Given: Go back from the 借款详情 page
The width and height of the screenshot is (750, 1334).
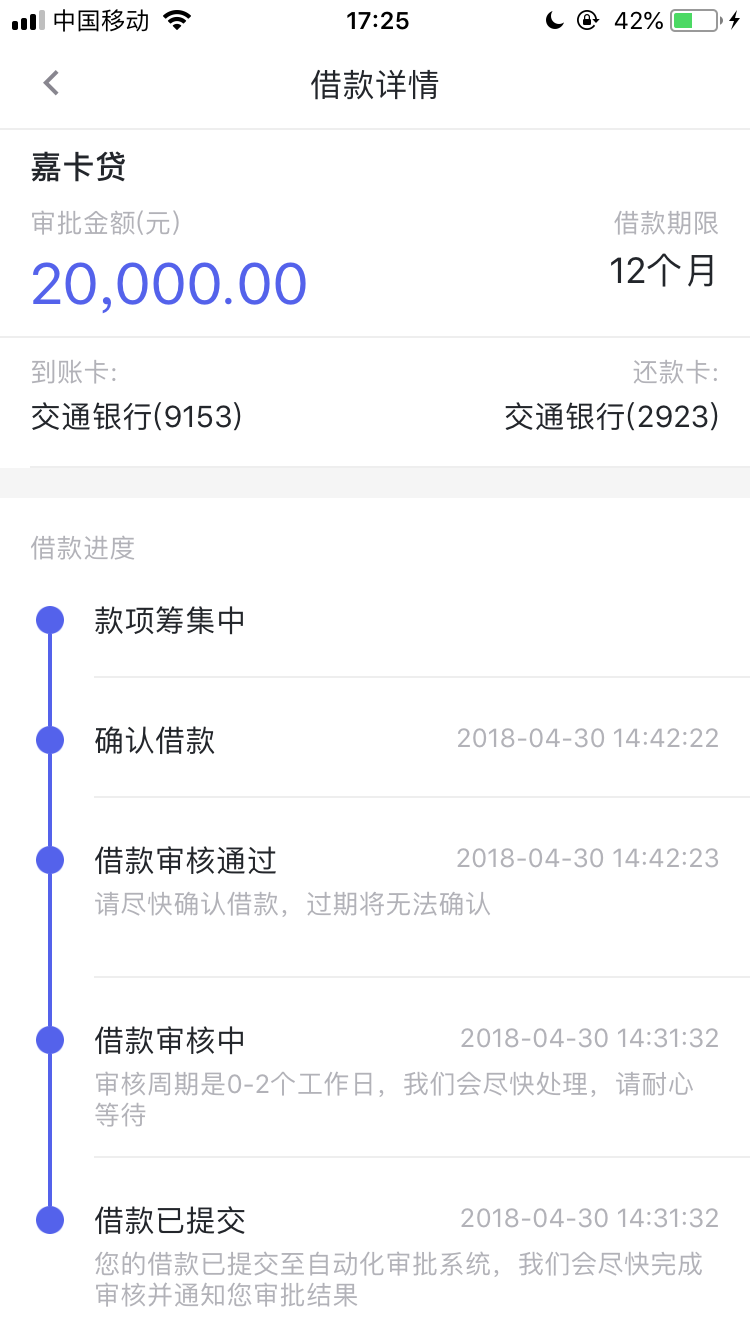Looking at the screenshot, I should coord(52,84).
